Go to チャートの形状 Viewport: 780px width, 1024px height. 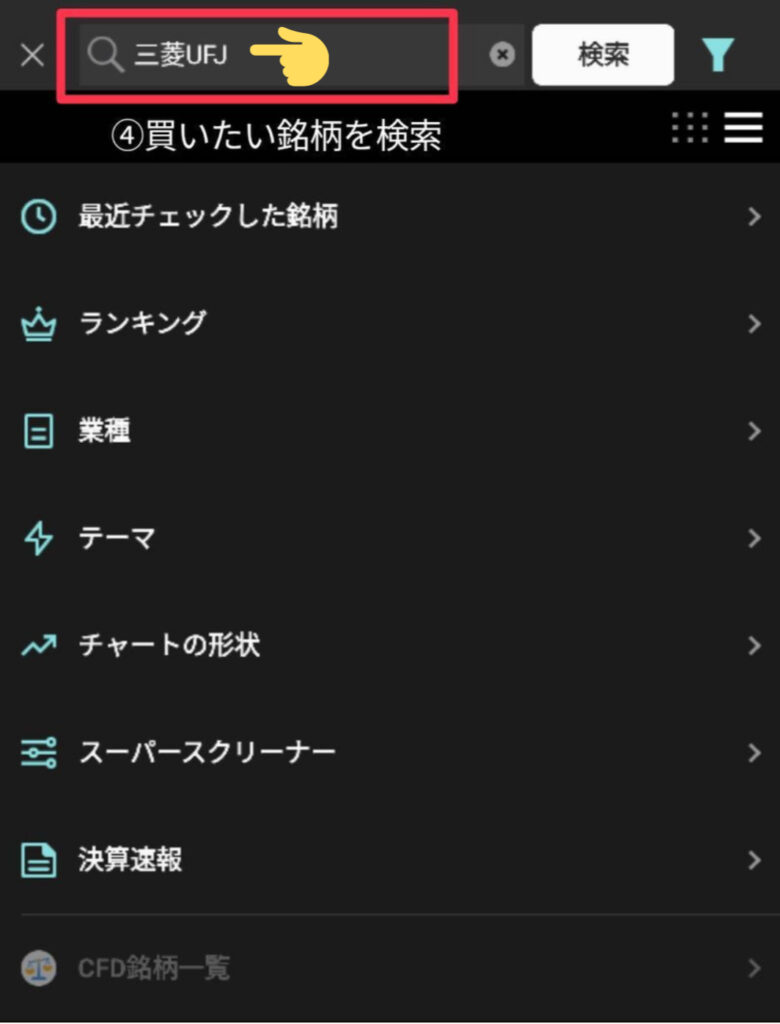pos(390,646)
